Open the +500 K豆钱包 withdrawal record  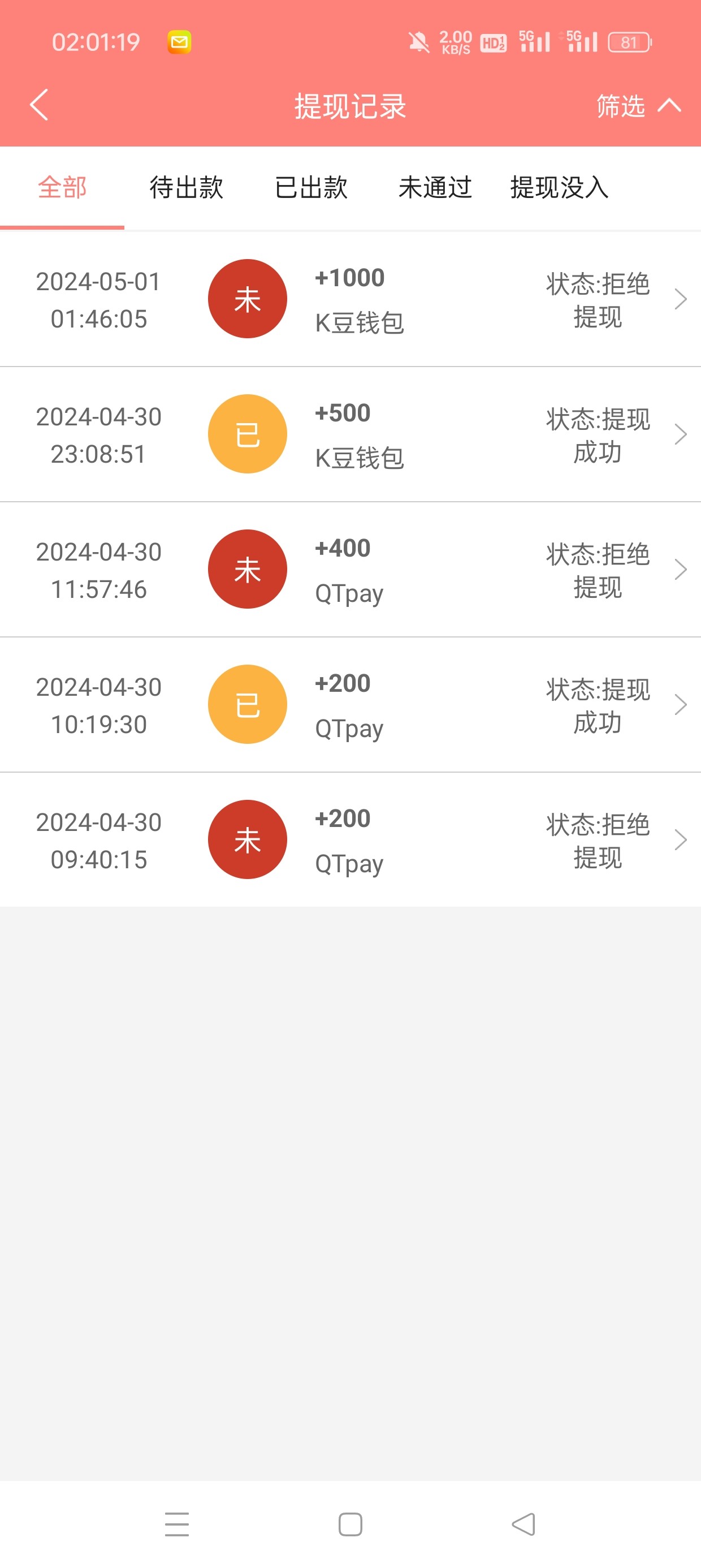[350, 434]
